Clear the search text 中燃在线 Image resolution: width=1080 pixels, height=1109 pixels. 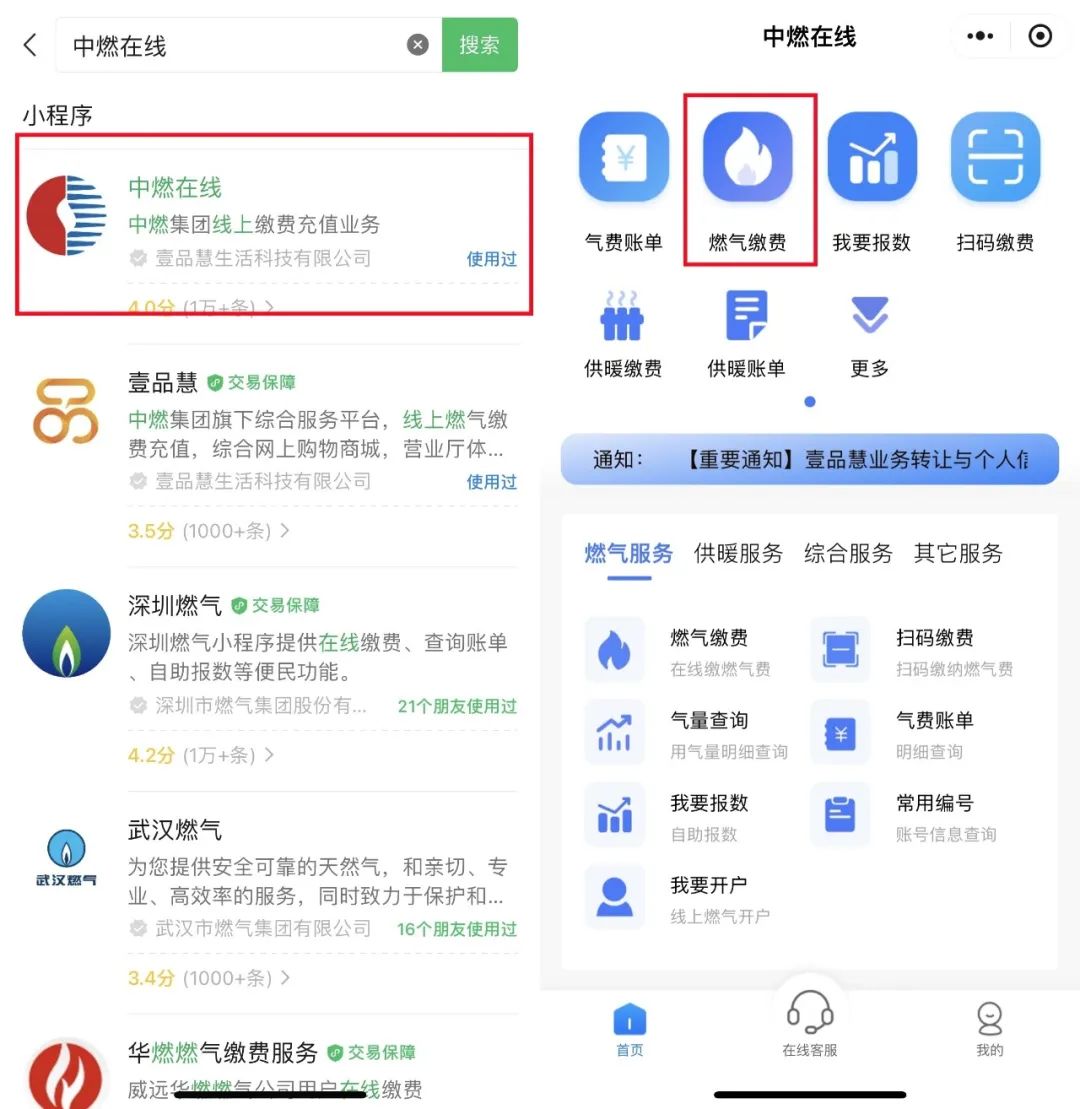coord(418,45)
